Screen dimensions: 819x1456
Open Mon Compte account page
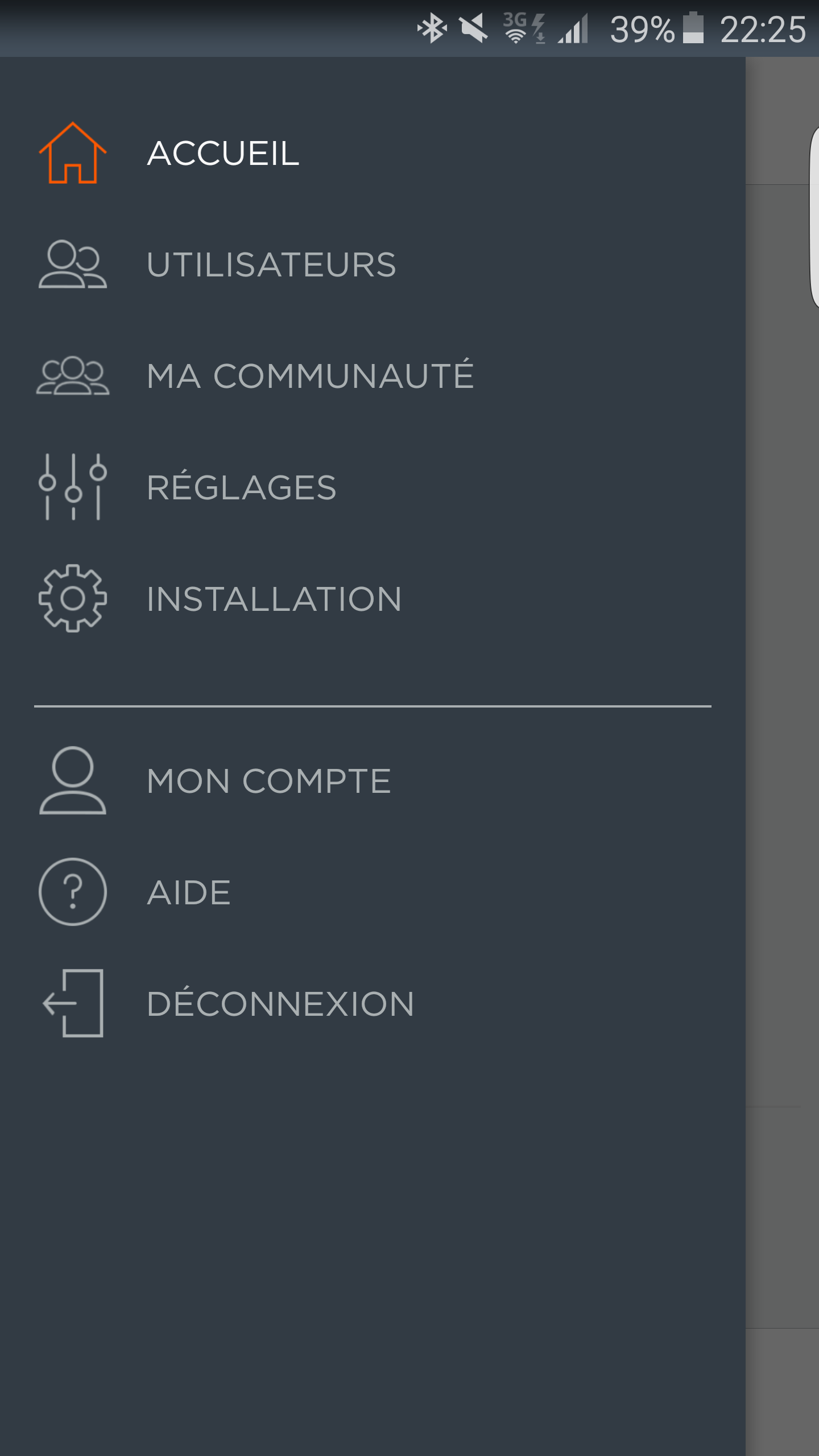point(373,780)
